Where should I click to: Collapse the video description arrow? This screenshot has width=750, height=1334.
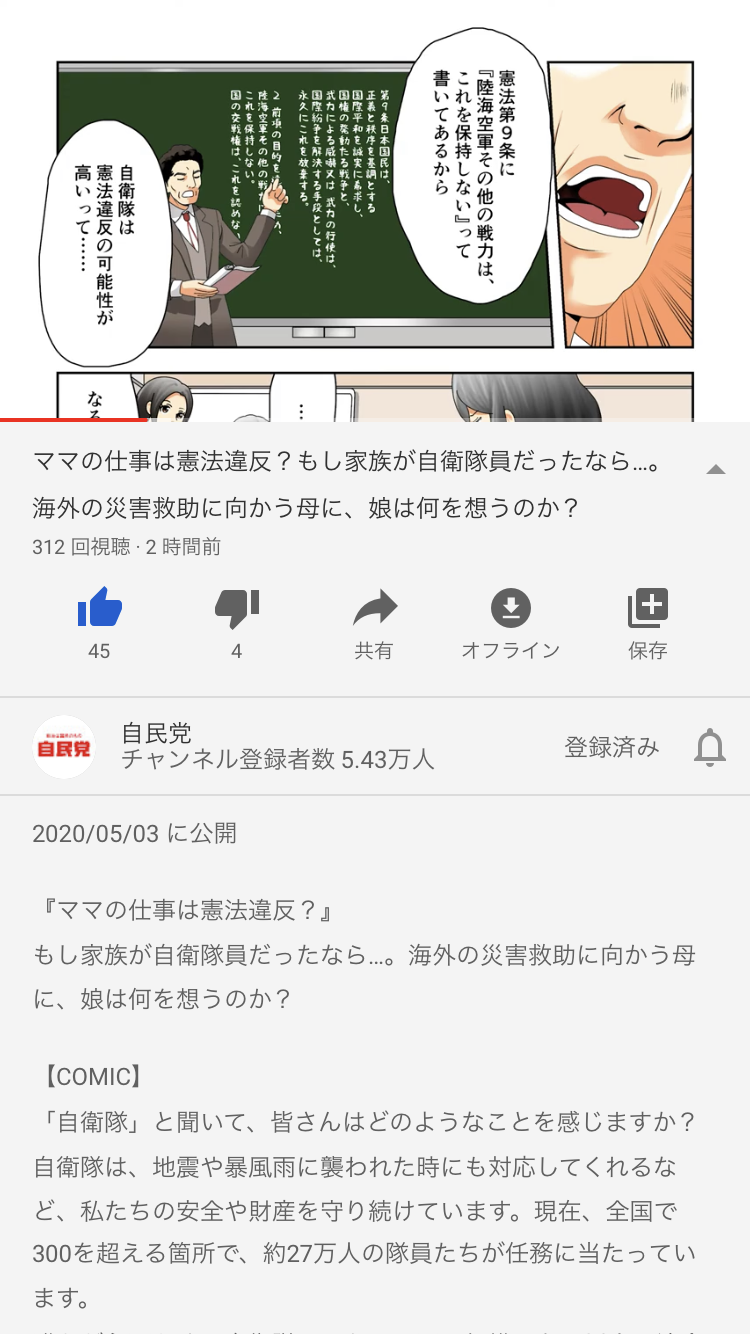point(715,469)
